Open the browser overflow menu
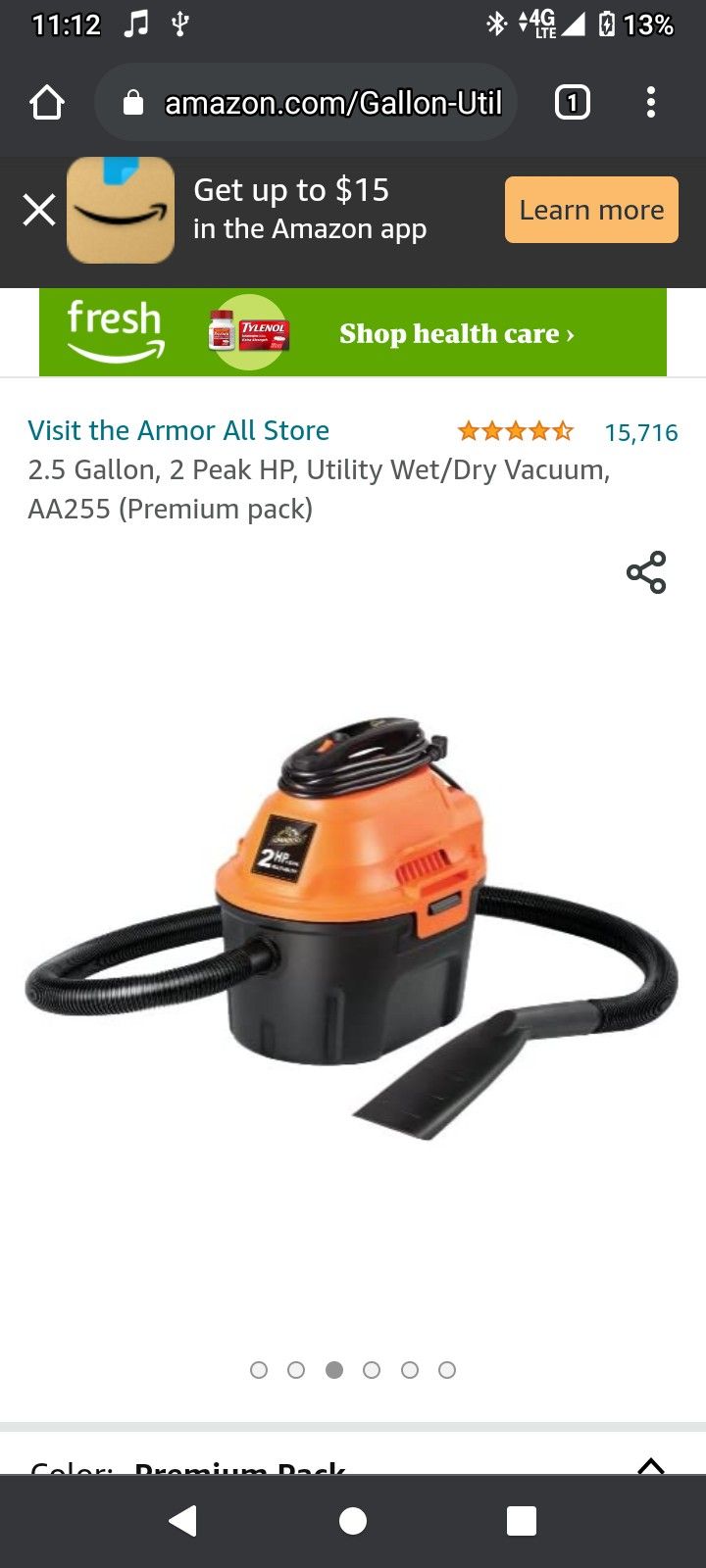706x1568 pixels. pos(651,103)
